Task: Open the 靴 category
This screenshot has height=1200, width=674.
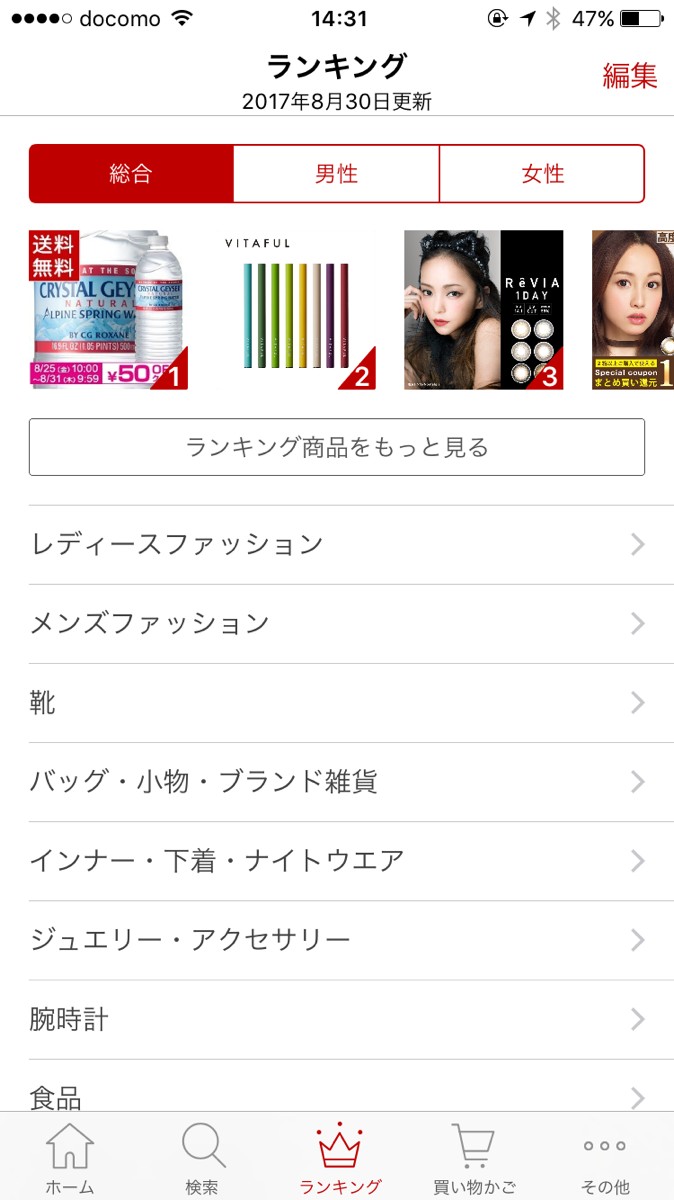Action: 337,703
